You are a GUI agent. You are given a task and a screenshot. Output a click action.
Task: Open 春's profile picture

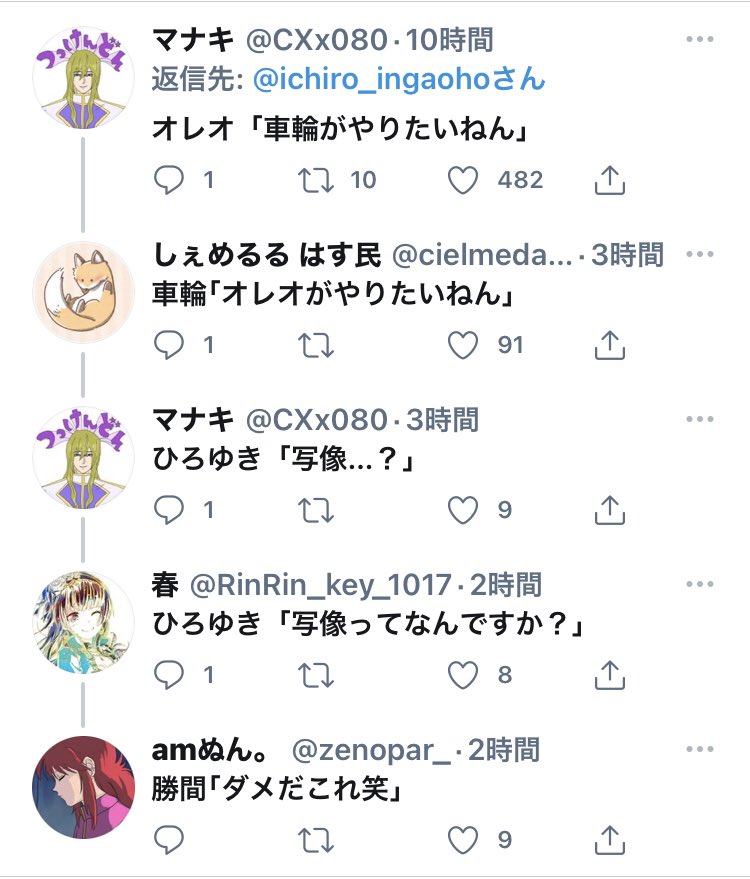click(x=84, y=621)
